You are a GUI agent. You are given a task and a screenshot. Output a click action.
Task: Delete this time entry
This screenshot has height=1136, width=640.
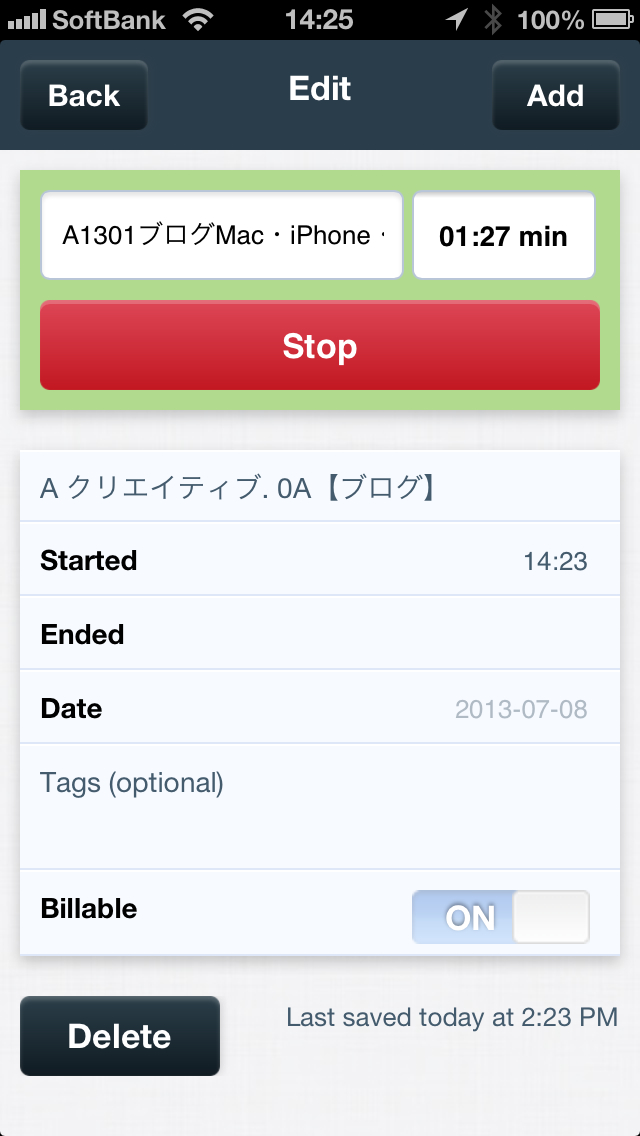point(120,1036)
